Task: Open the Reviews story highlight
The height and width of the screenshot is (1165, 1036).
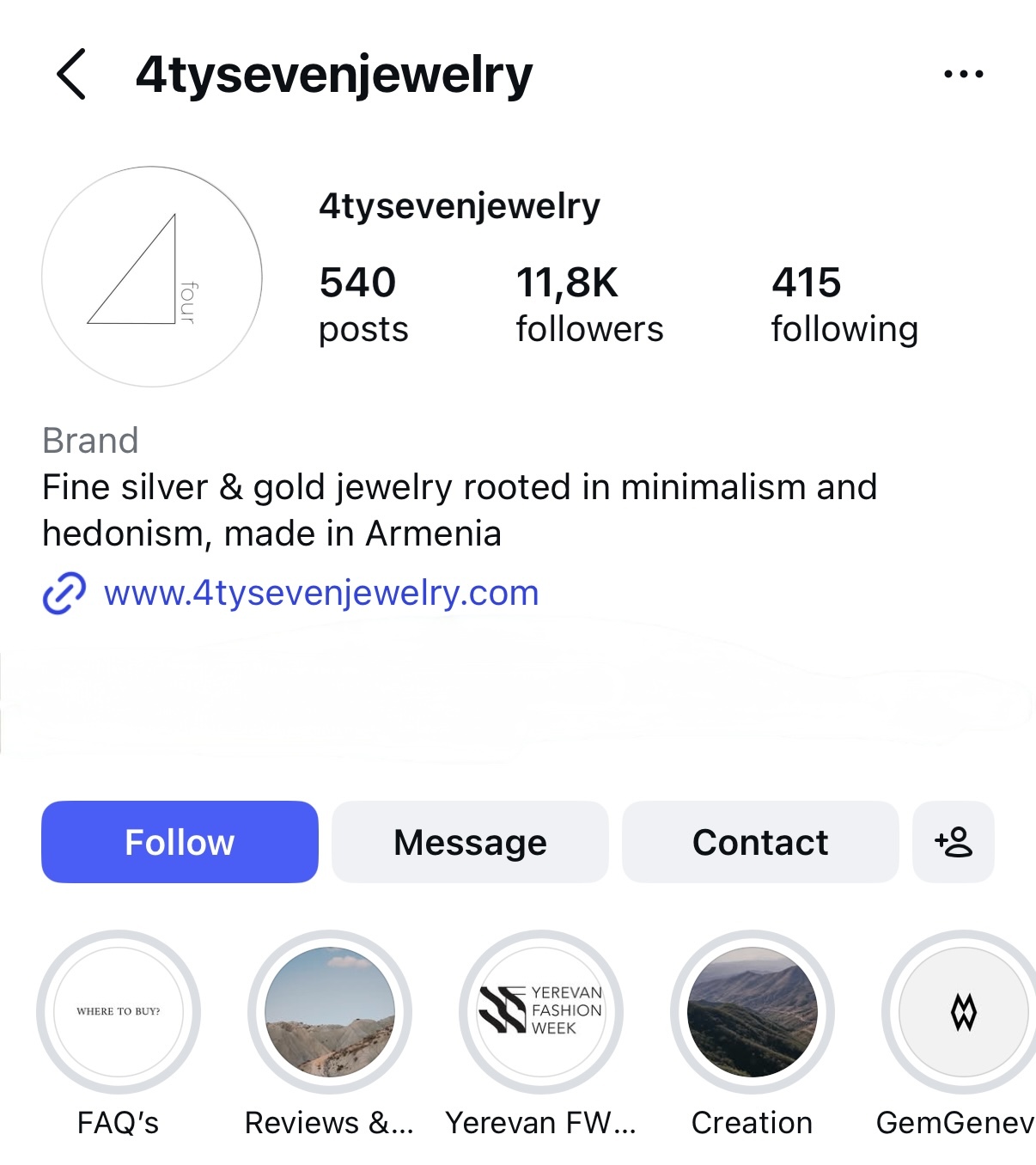Action: point(330,1011)
